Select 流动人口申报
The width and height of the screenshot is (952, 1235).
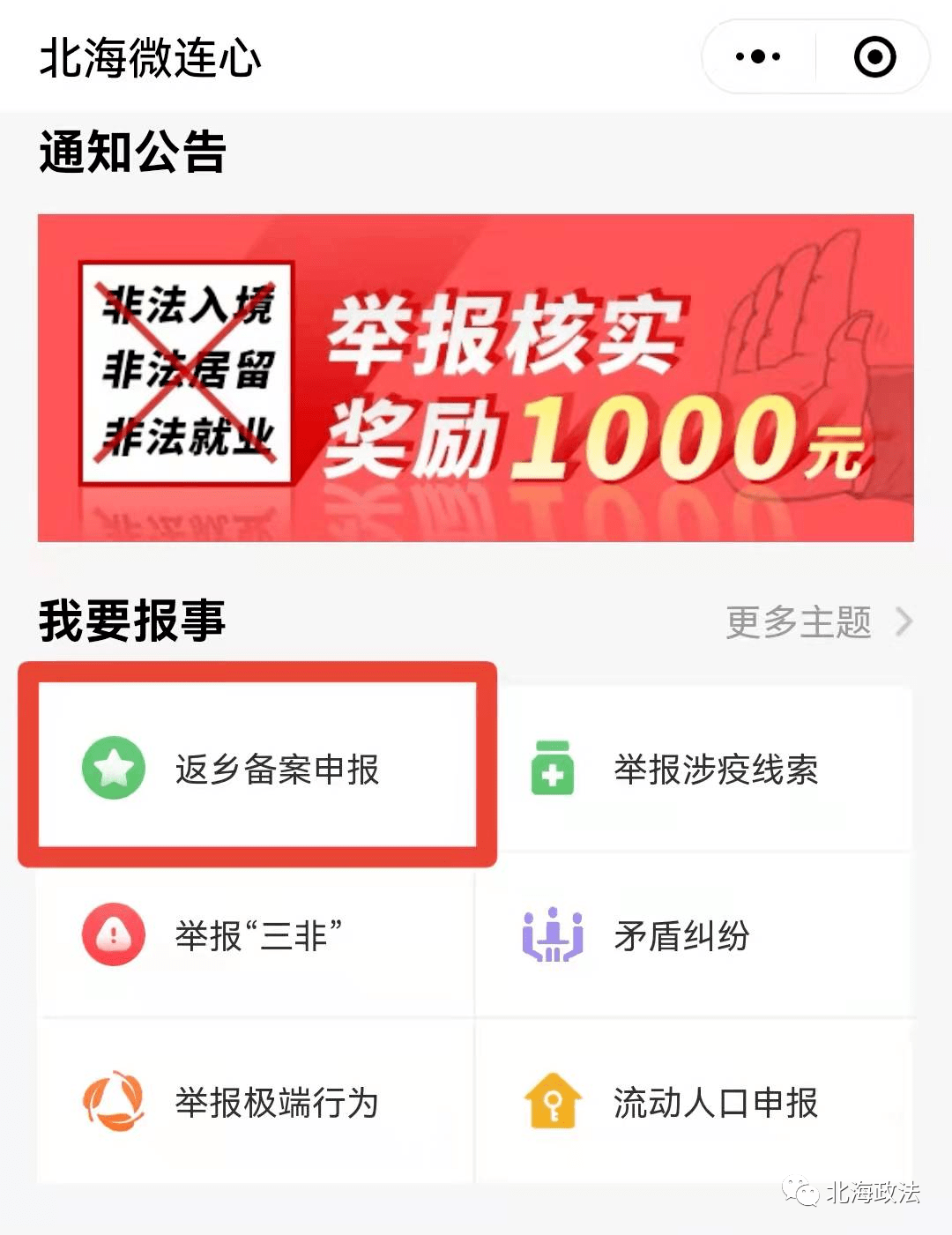pyautogui.click(x=694, y=1102)
